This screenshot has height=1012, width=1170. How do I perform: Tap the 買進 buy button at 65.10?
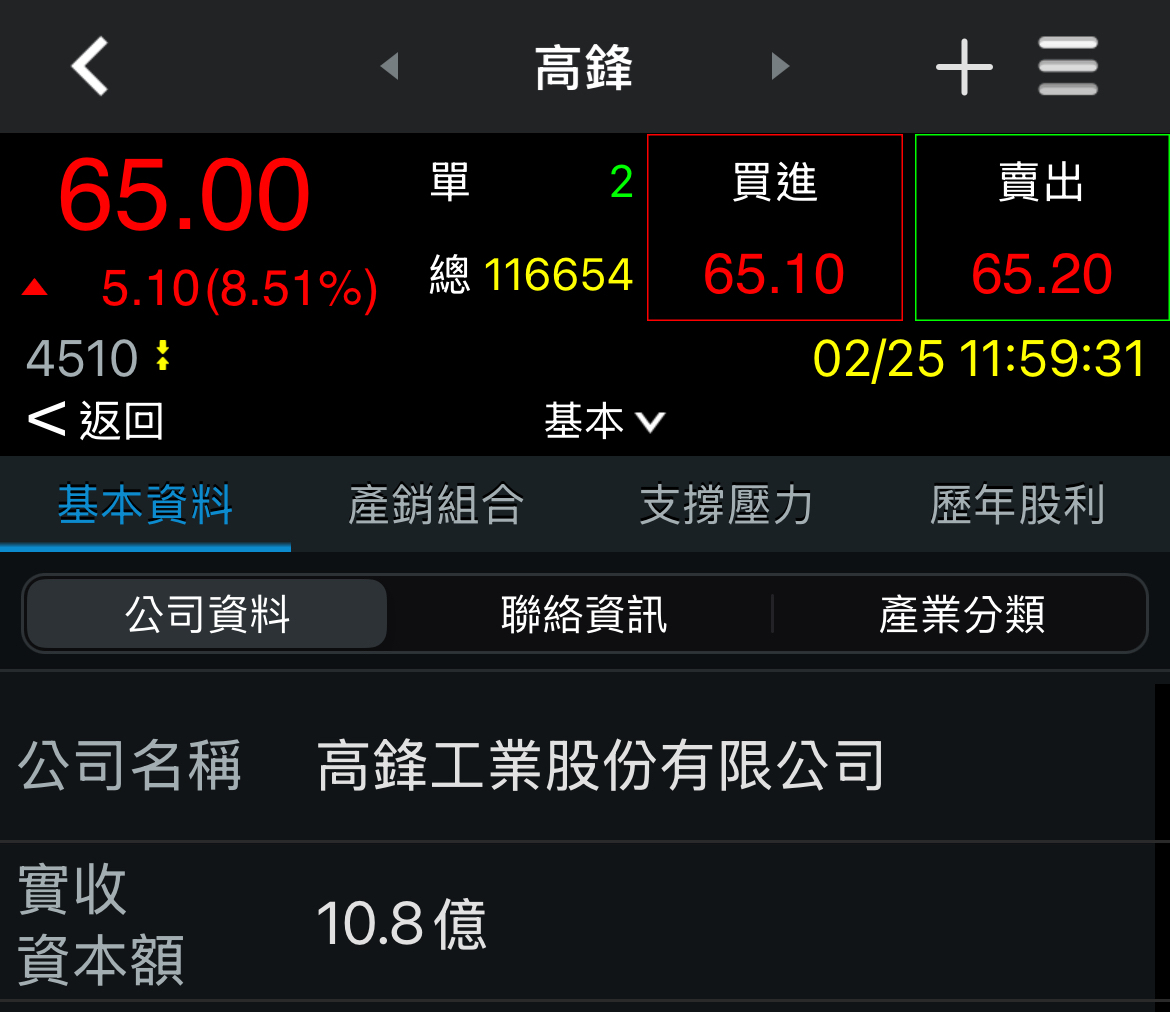(775, 228)
